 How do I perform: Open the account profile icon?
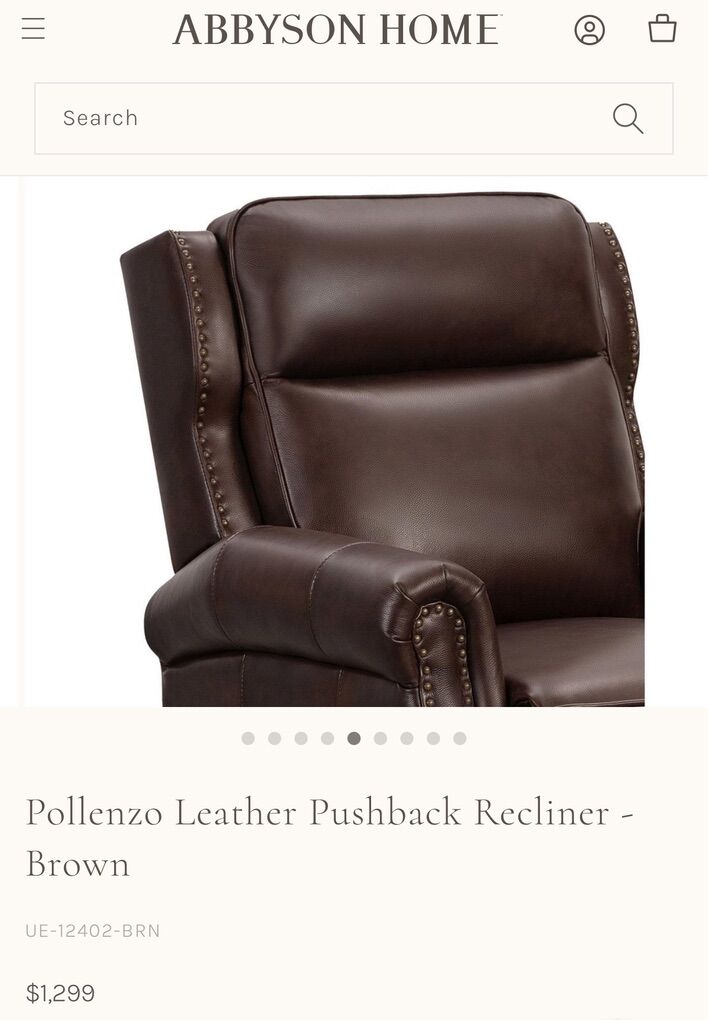(590, 30)
